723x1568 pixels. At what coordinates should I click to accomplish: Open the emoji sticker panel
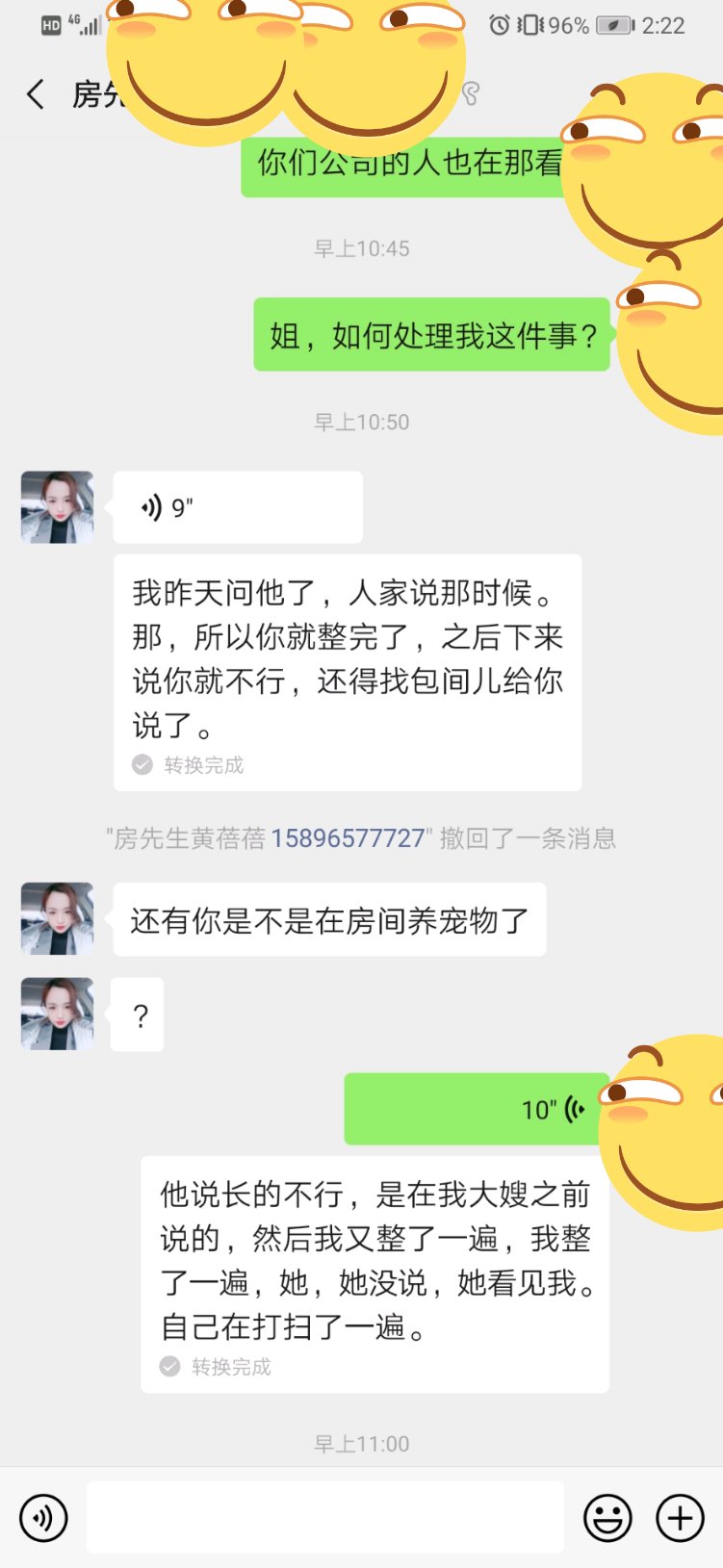[608, 1518]
